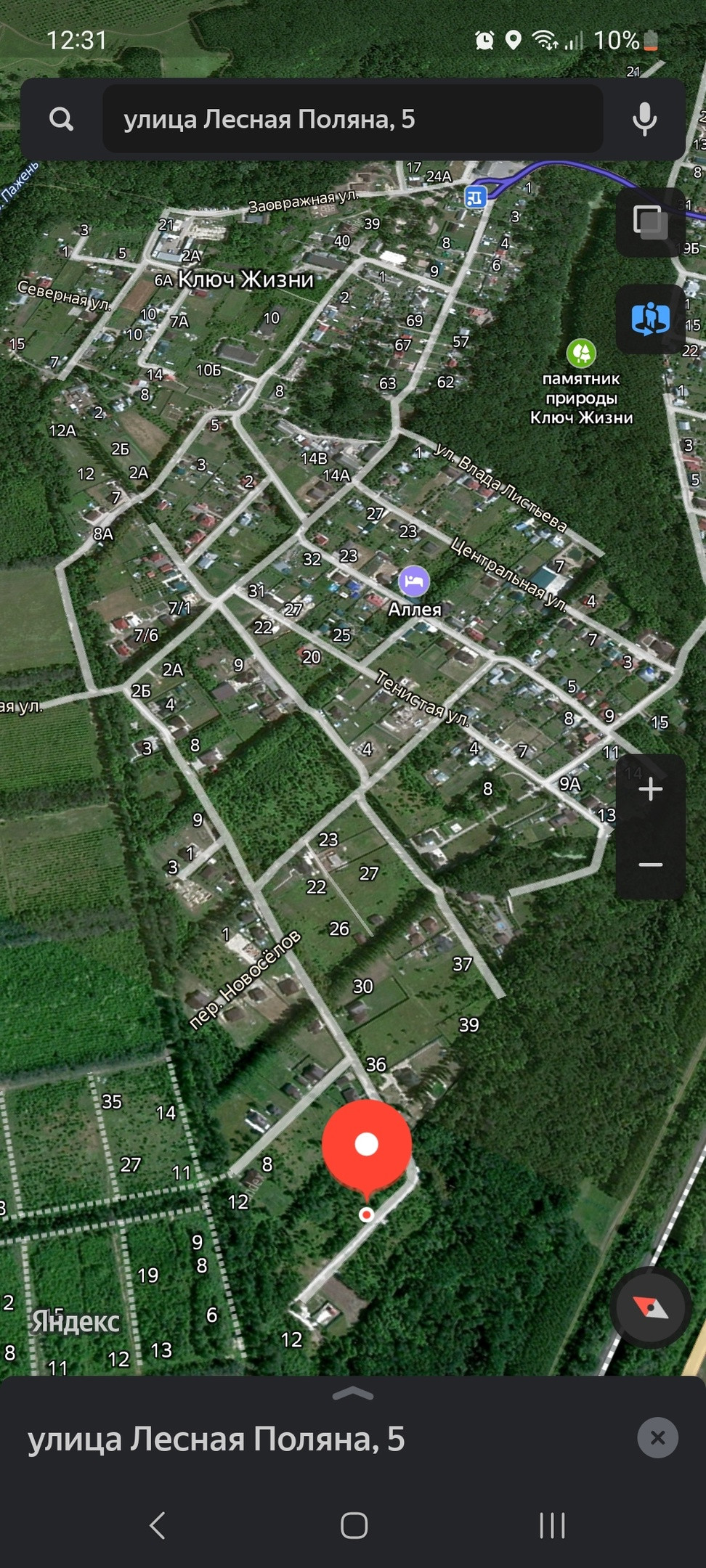Open the street panoramas button
The width and height of the screenshot is (706, 1568).
point(650,319)
